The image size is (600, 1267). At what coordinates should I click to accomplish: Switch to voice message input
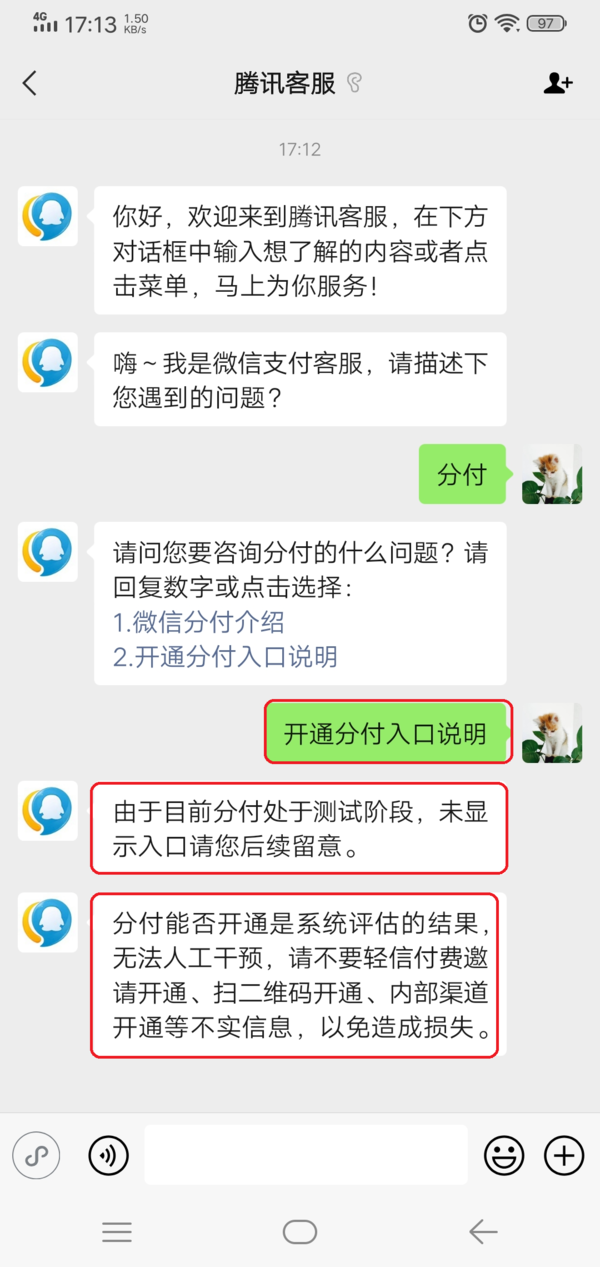click(109, 1156)
